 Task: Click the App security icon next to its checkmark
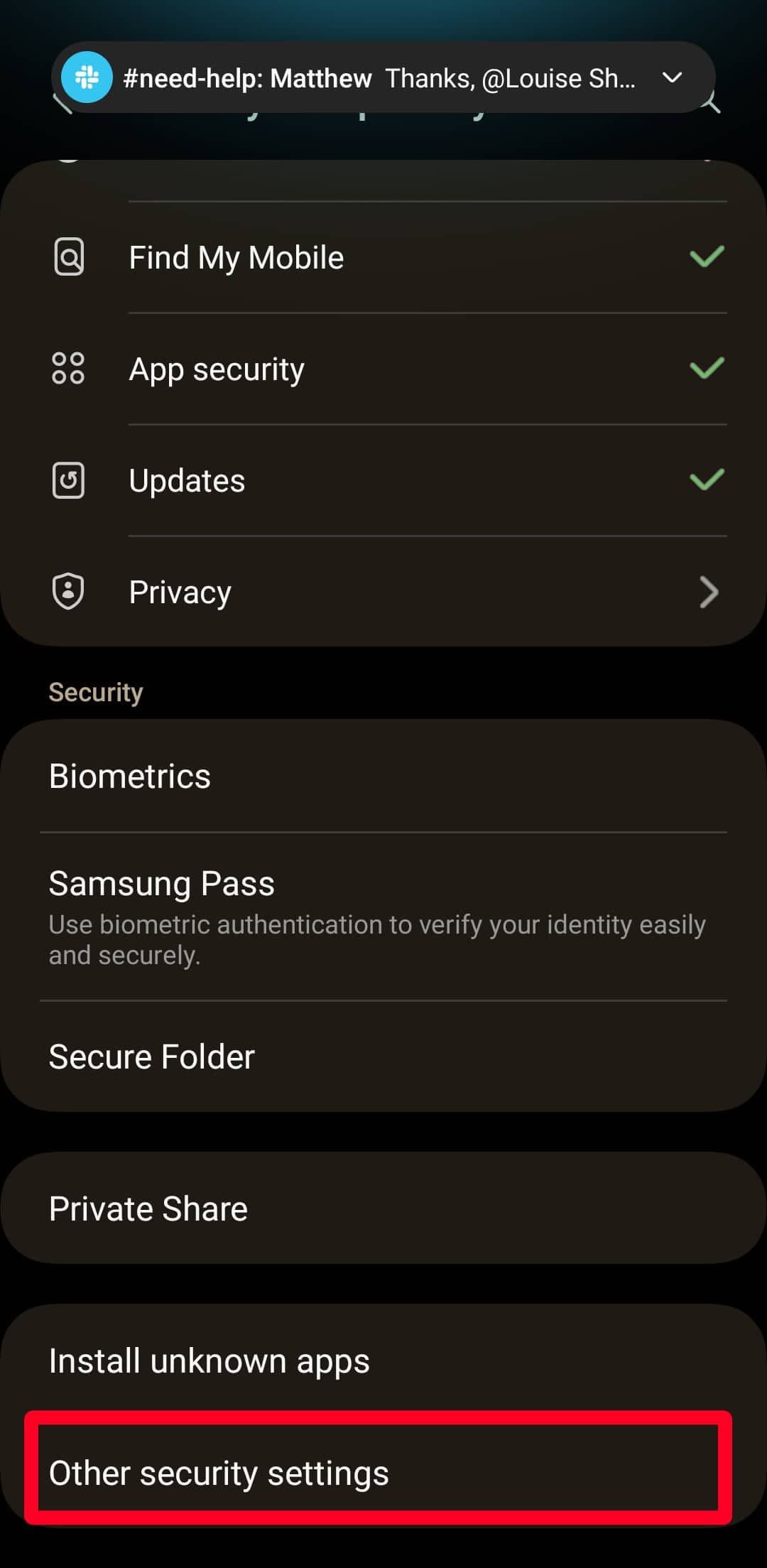tap(69, 368)
